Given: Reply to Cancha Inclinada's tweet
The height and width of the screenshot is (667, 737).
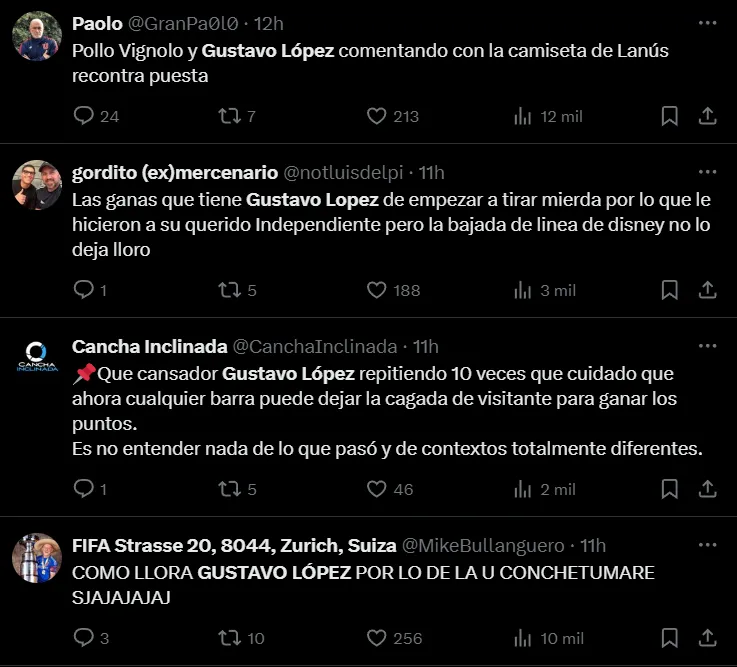Looking at the screenshot, I should click(x=85, y=489).
